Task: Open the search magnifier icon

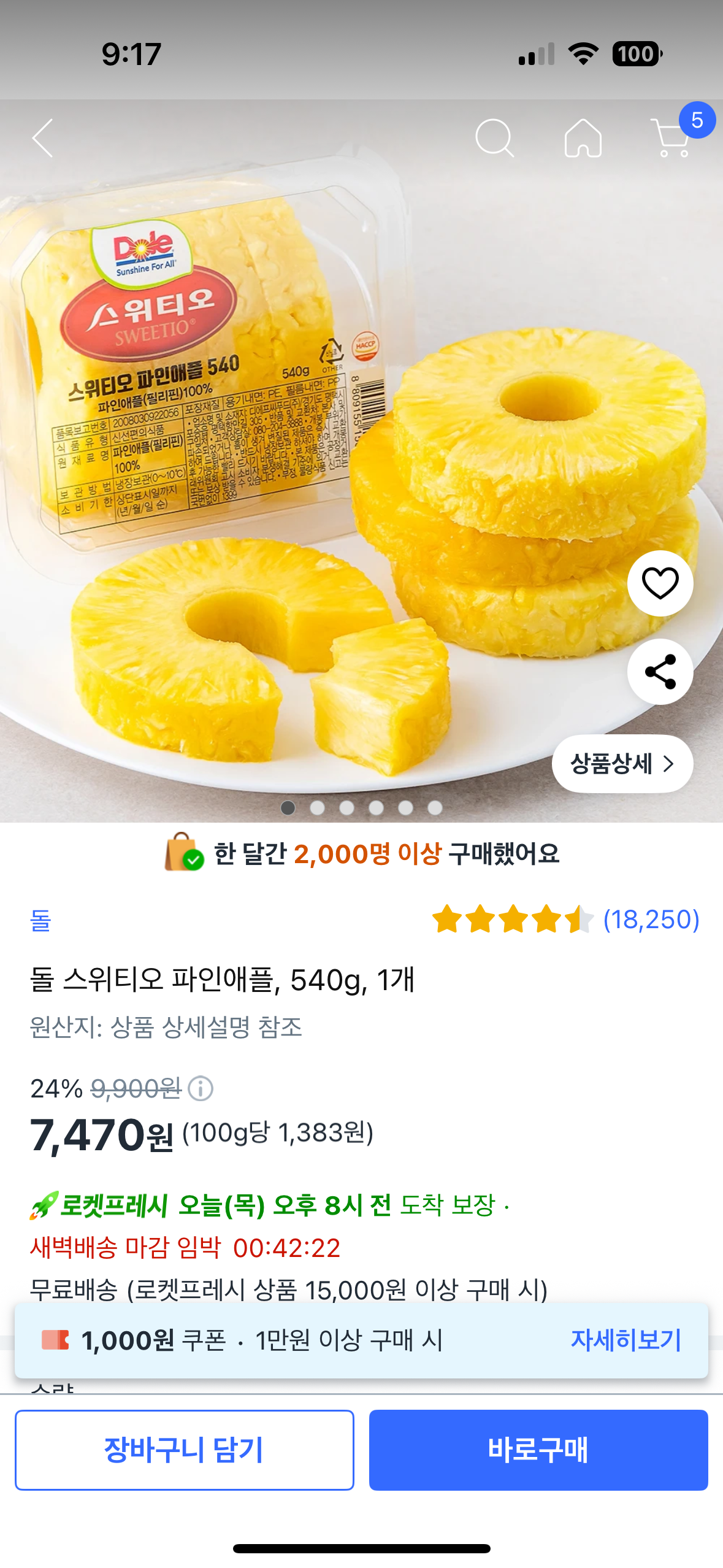Action: [494, 138]
